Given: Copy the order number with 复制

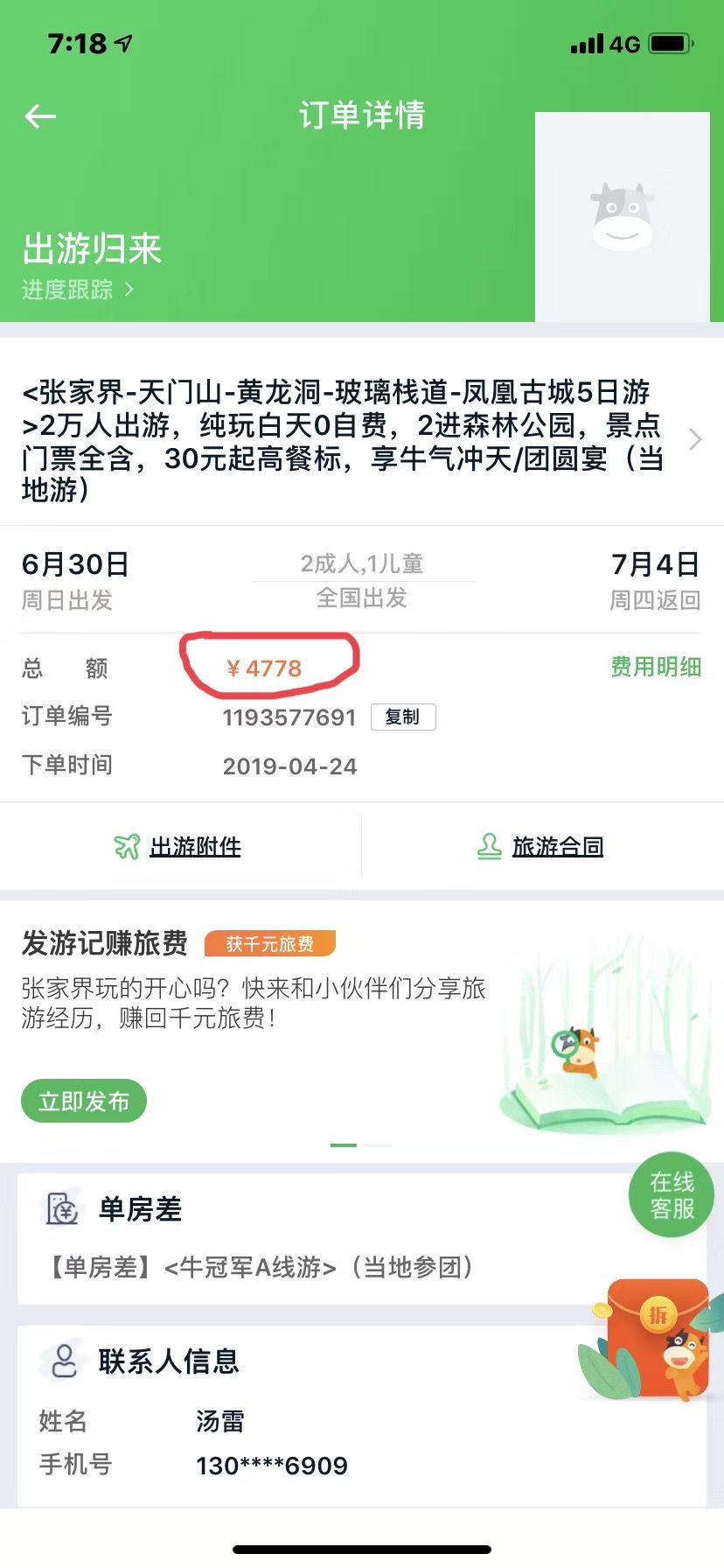Looking at the screenshot, I should pos(403,717).
